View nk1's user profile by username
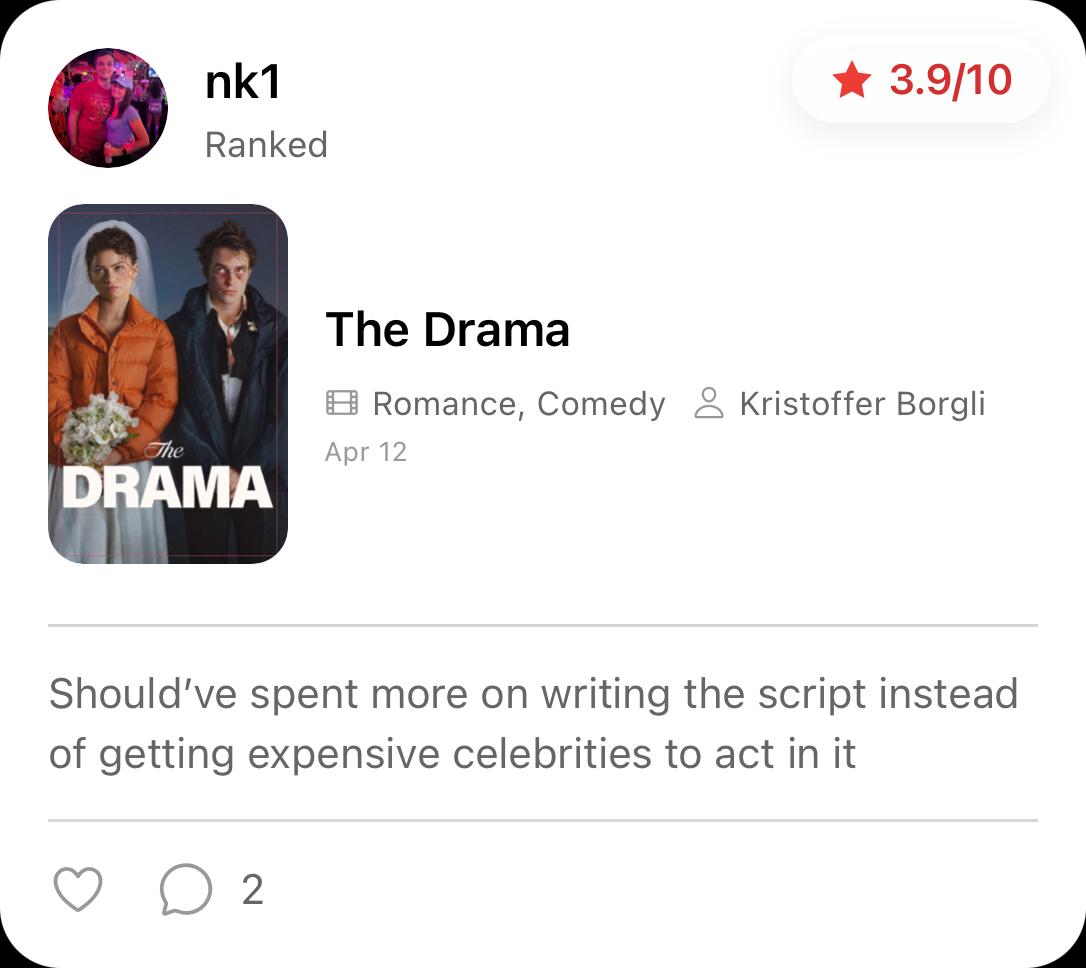Viewport: 1086px width, 968px height. coord(242,82)
